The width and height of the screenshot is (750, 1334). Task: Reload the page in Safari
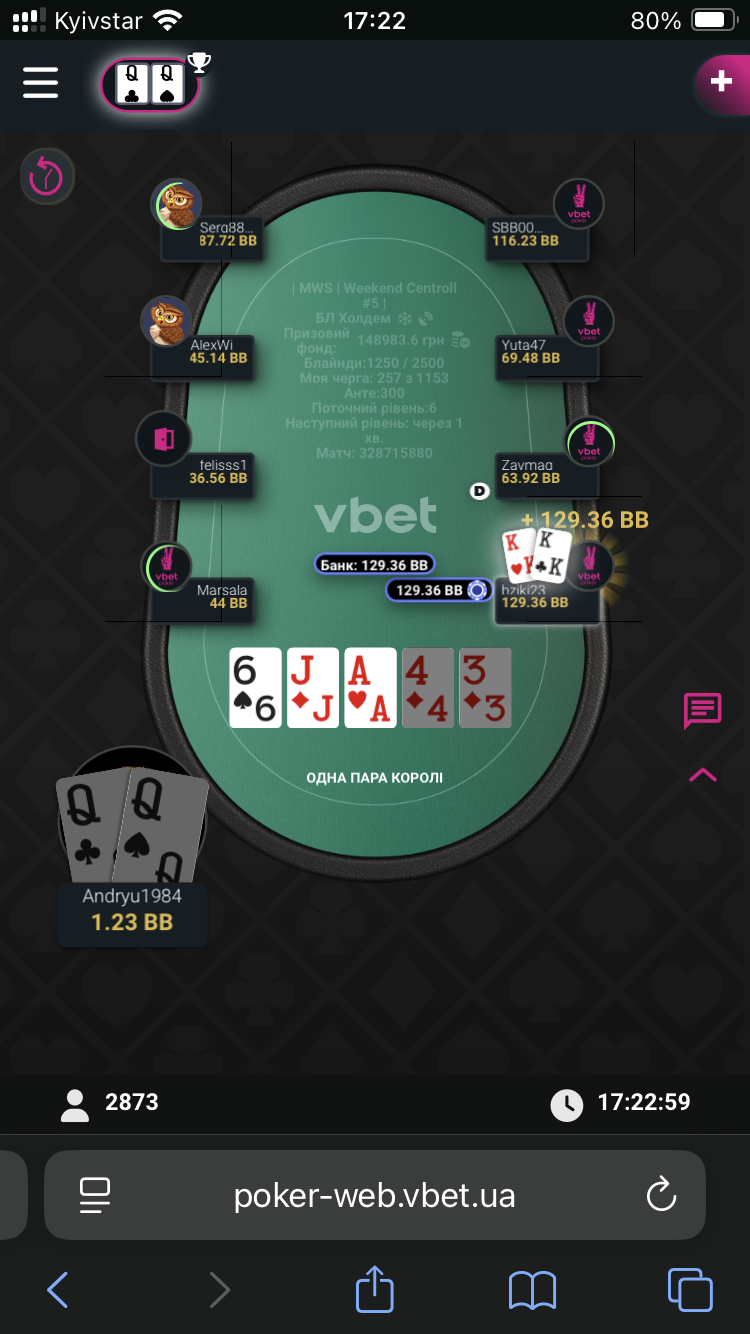tap(661, 1194)
